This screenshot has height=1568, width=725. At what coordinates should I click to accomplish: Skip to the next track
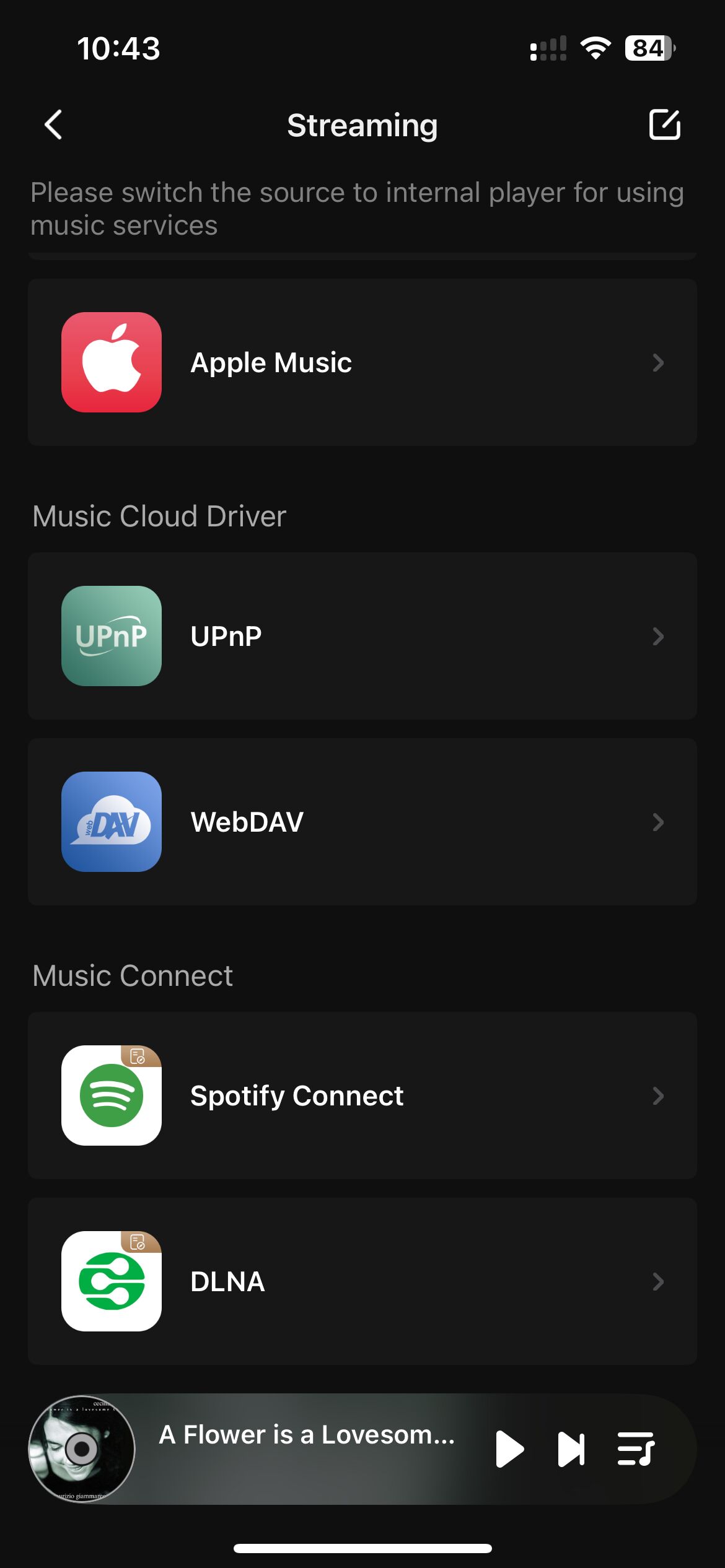(x=571, y=1449)
